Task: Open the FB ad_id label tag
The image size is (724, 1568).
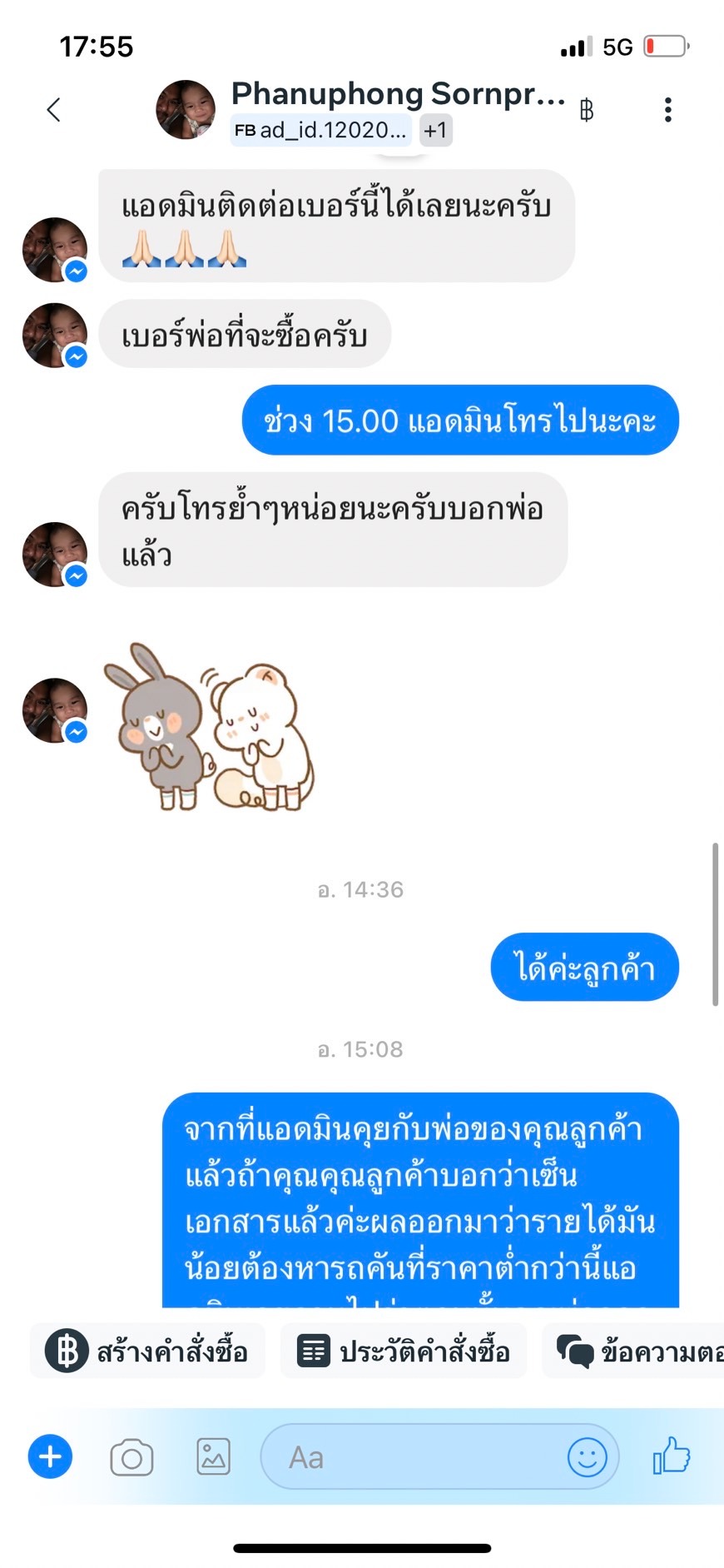Action: point(320,130)
